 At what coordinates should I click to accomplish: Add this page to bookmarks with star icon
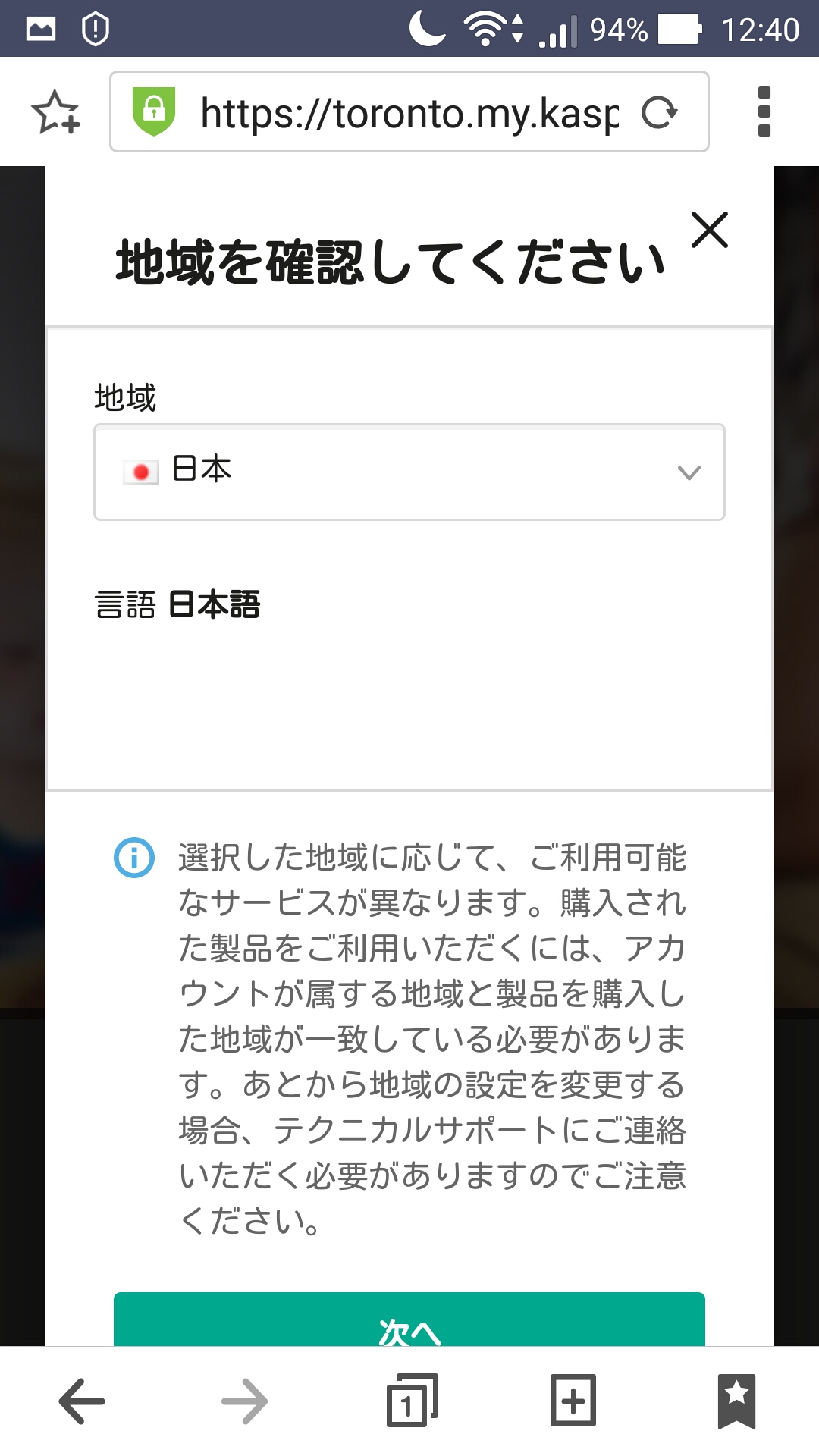[x=55, y=112]
